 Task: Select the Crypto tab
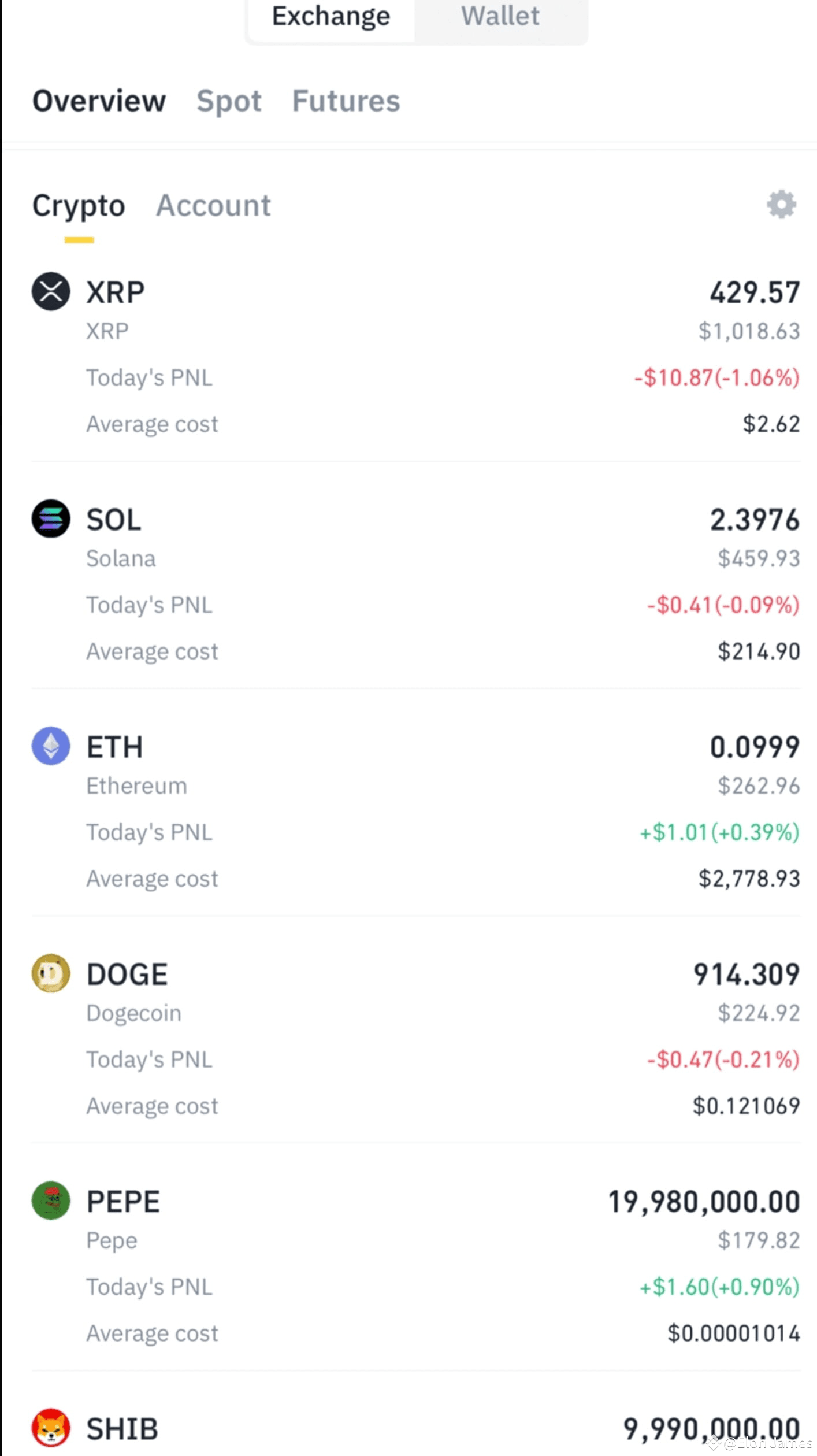click(x=79, y=206)
